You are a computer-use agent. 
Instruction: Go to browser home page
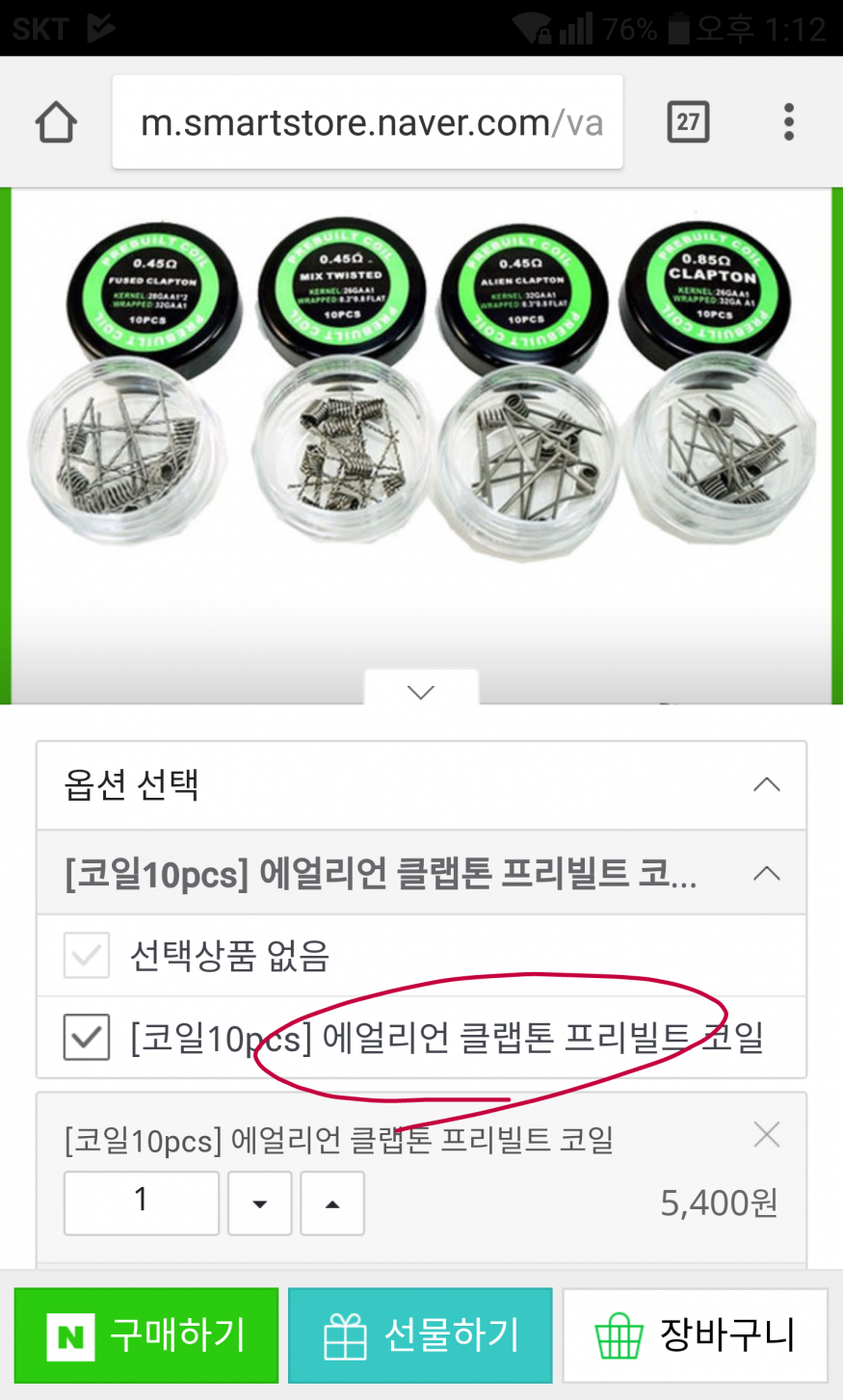click(56, 122)
